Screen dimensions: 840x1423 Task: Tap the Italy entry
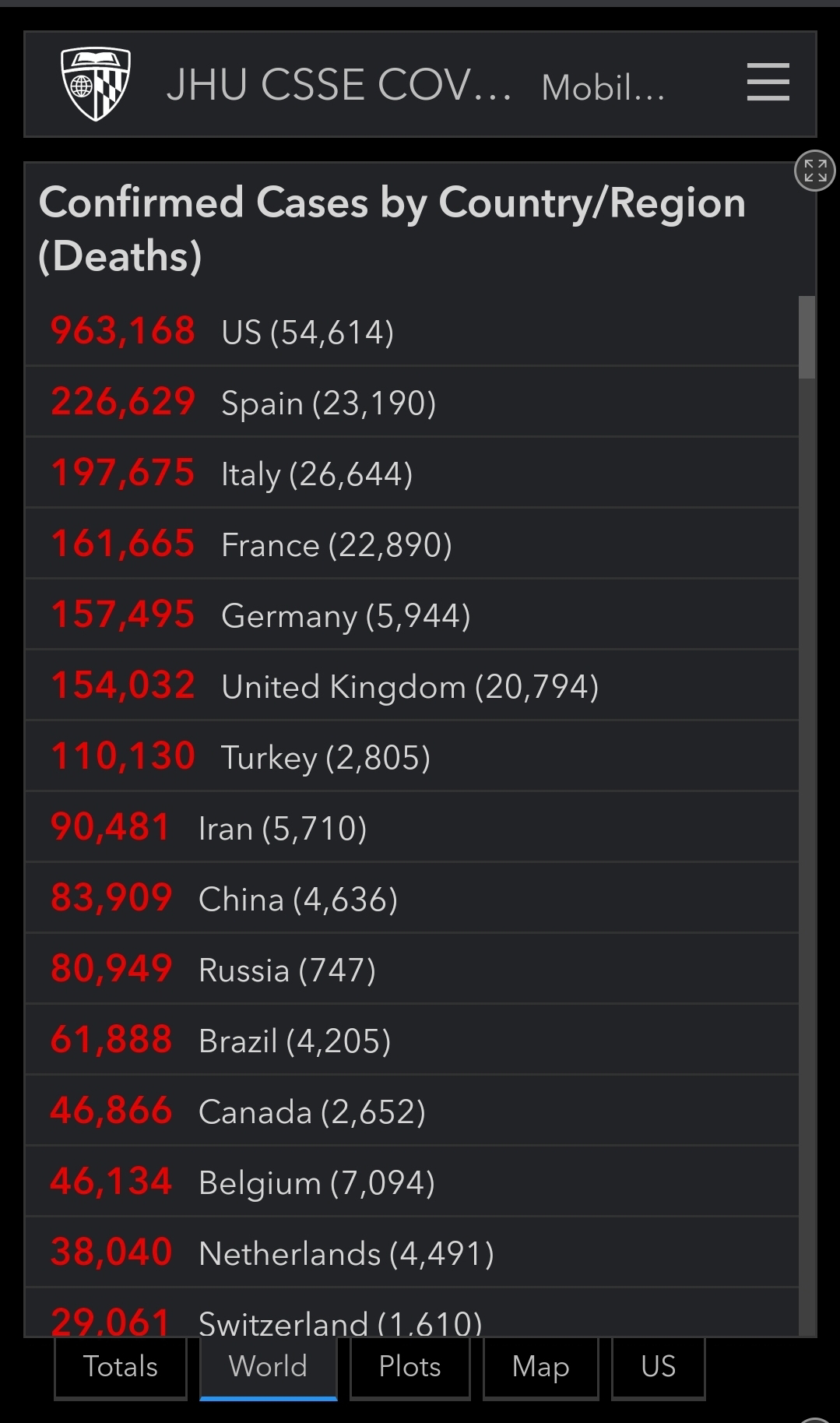pos(412,473)
